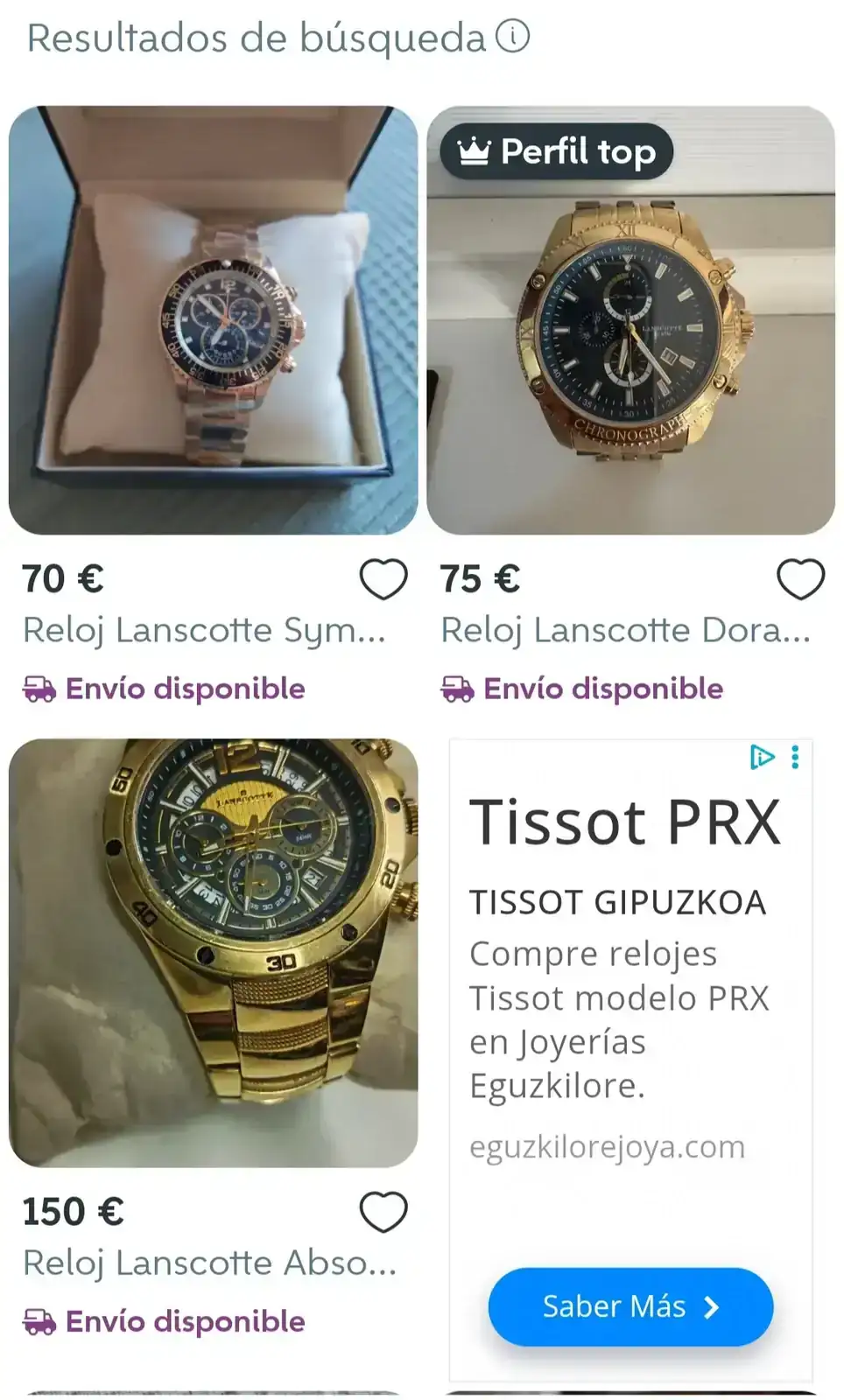Open the 70 € Reloj Lanscotte Sym listing
Screen dimensions: 844x1400
tap(213, 320)
